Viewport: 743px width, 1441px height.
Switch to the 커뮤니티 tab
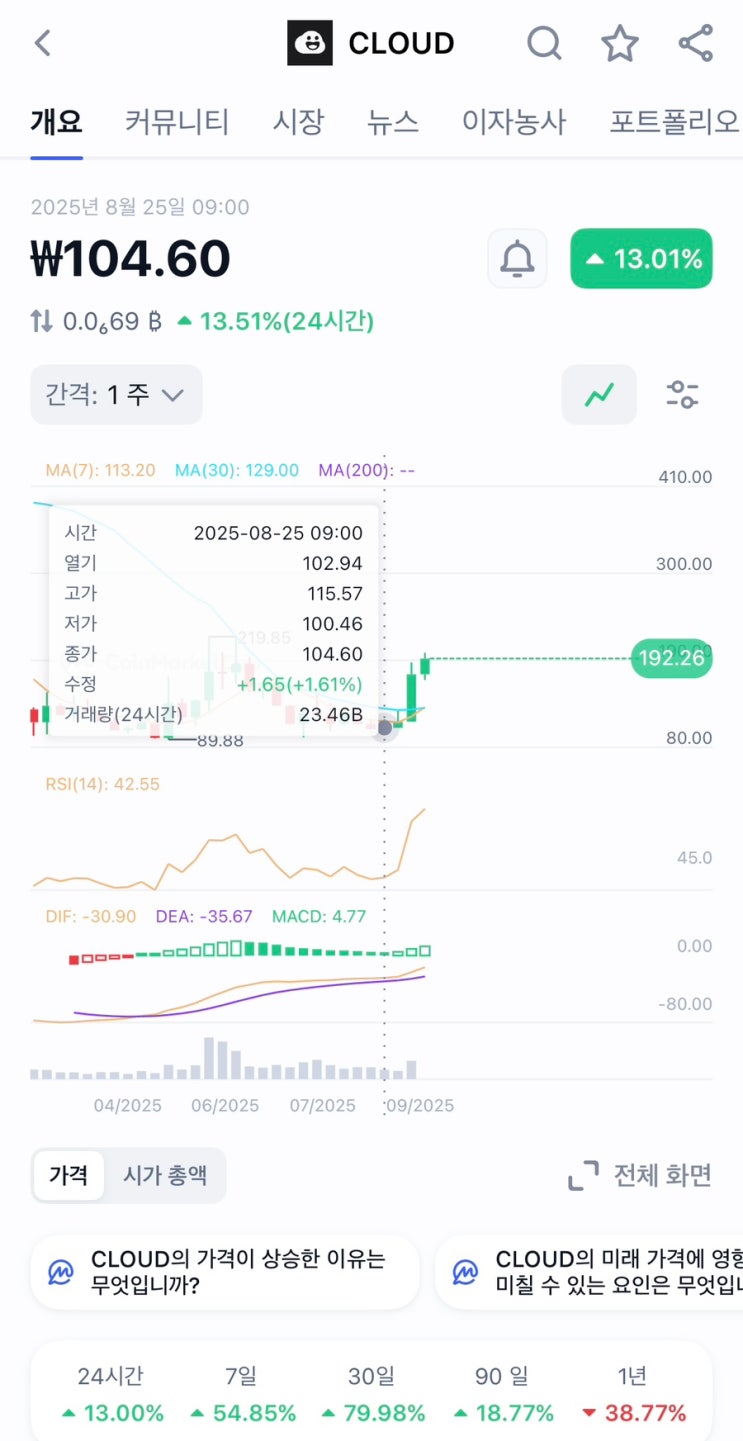pos(177,122)
